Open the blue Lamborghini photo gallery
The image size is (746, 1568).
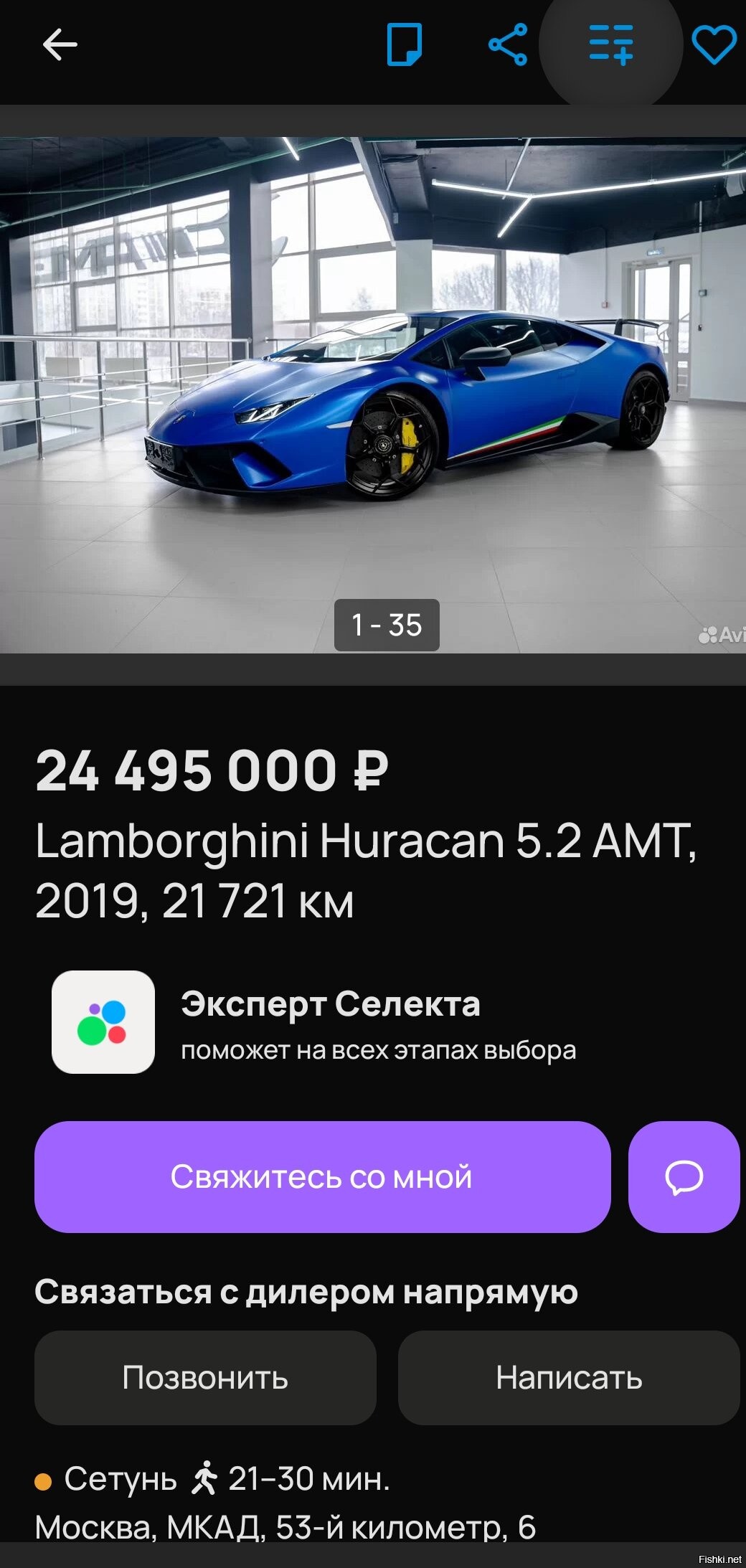click(x=373, y=395)
